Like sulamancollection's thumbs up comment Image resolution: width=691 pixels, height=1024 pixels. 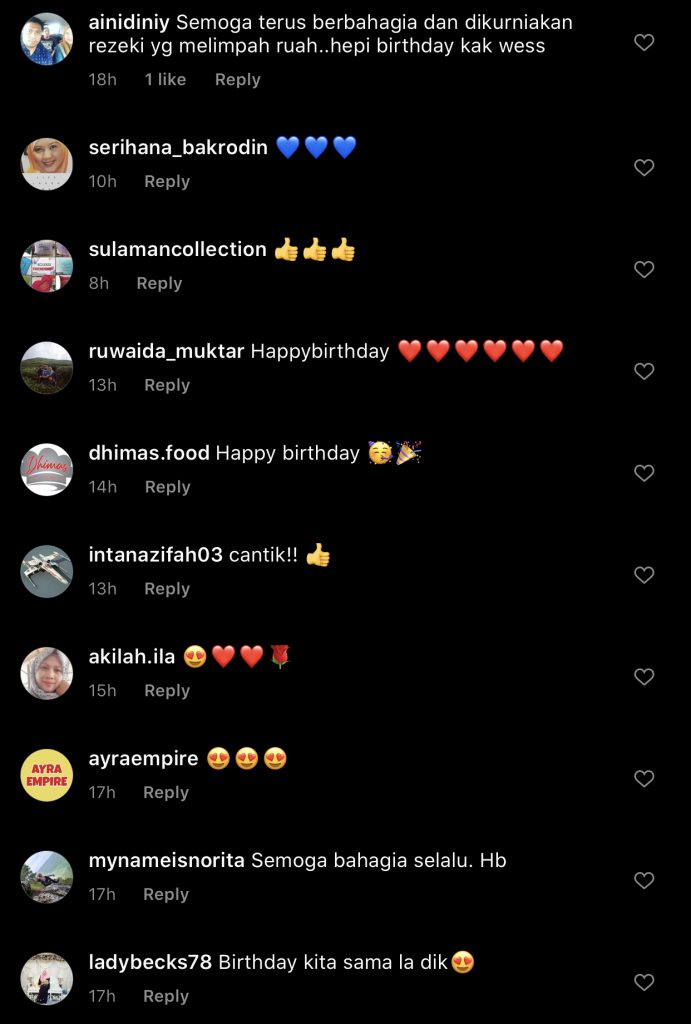pos(645,270)
